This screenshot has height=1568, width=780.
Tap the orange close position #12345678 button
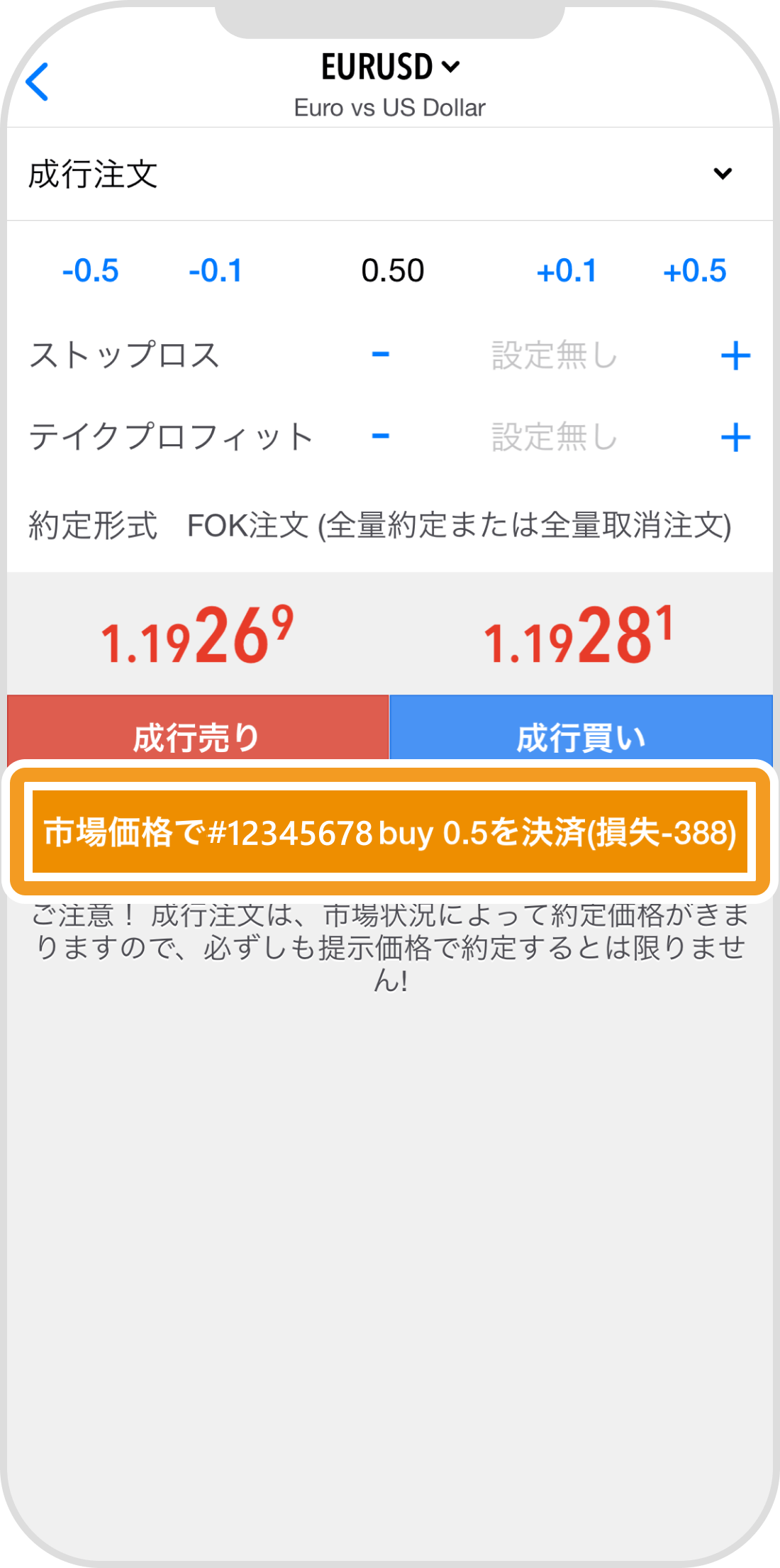click(x=390, y=834)
